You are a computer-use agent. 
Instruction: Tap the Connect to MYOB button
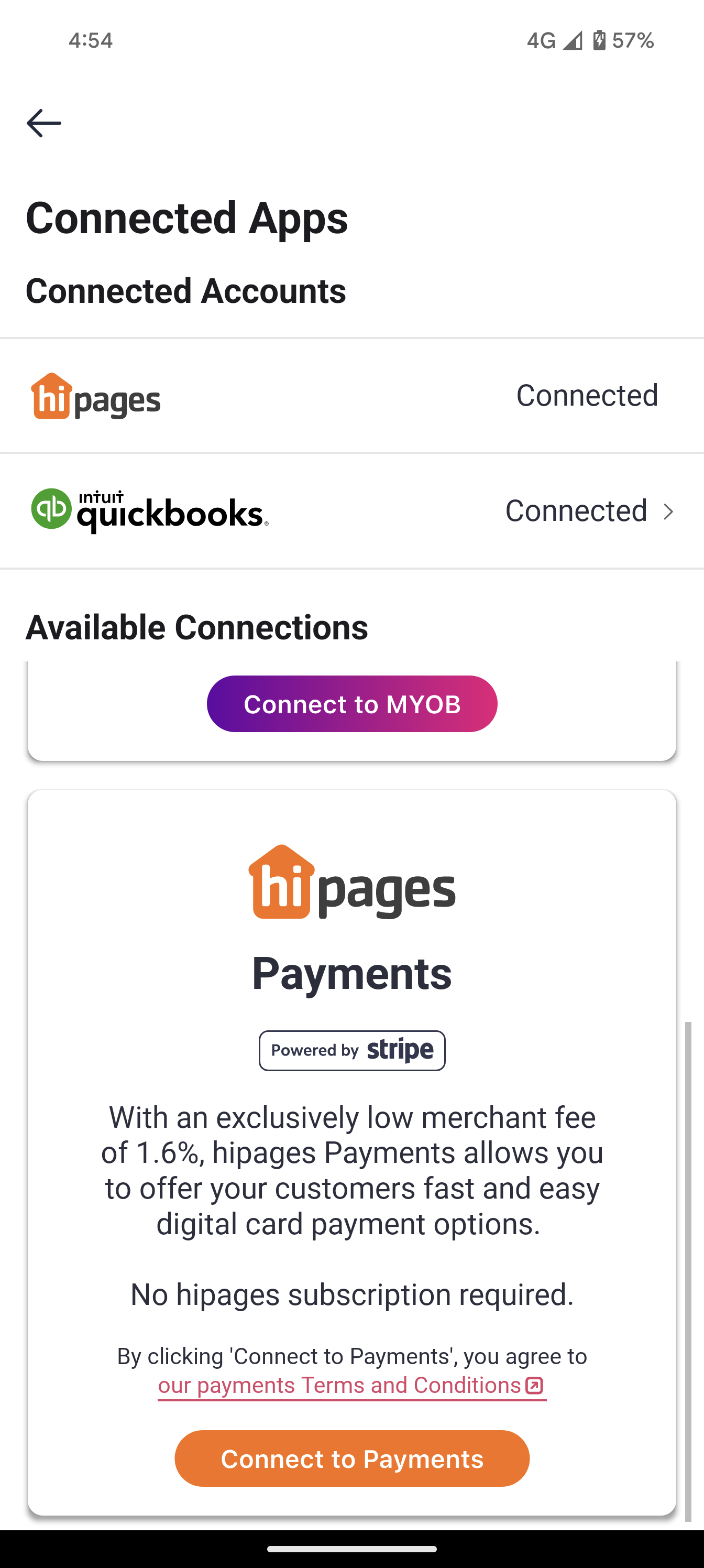point(351,704)
